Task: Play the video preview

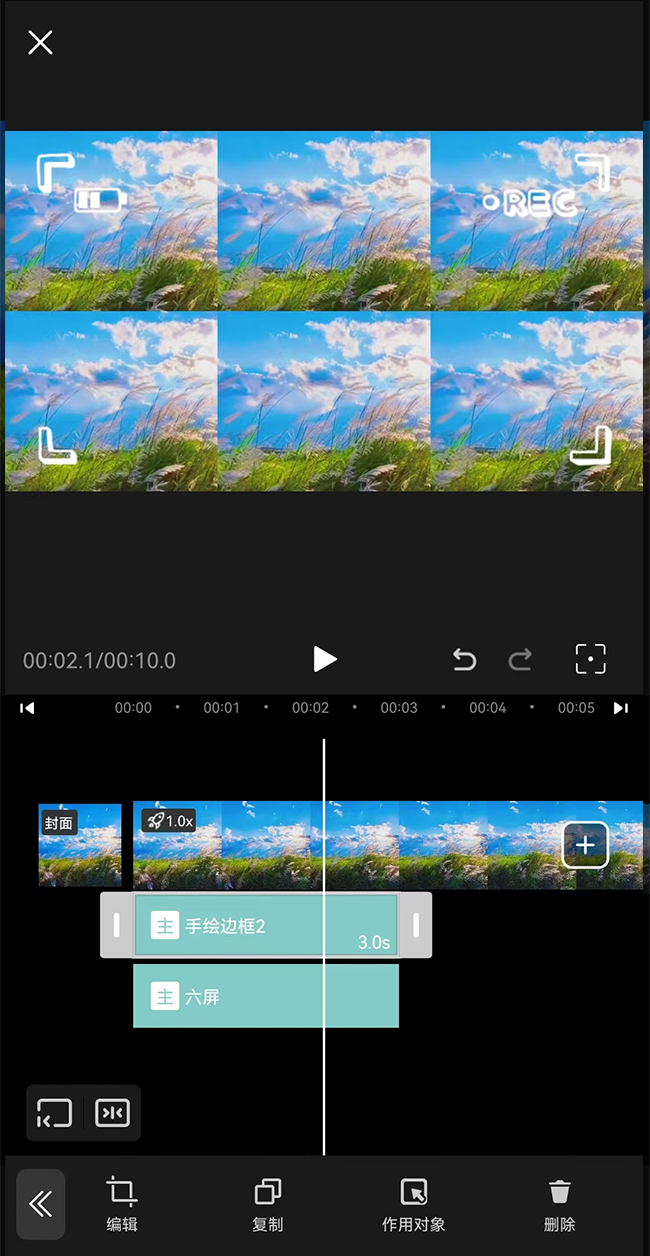Action: [324, 659]
